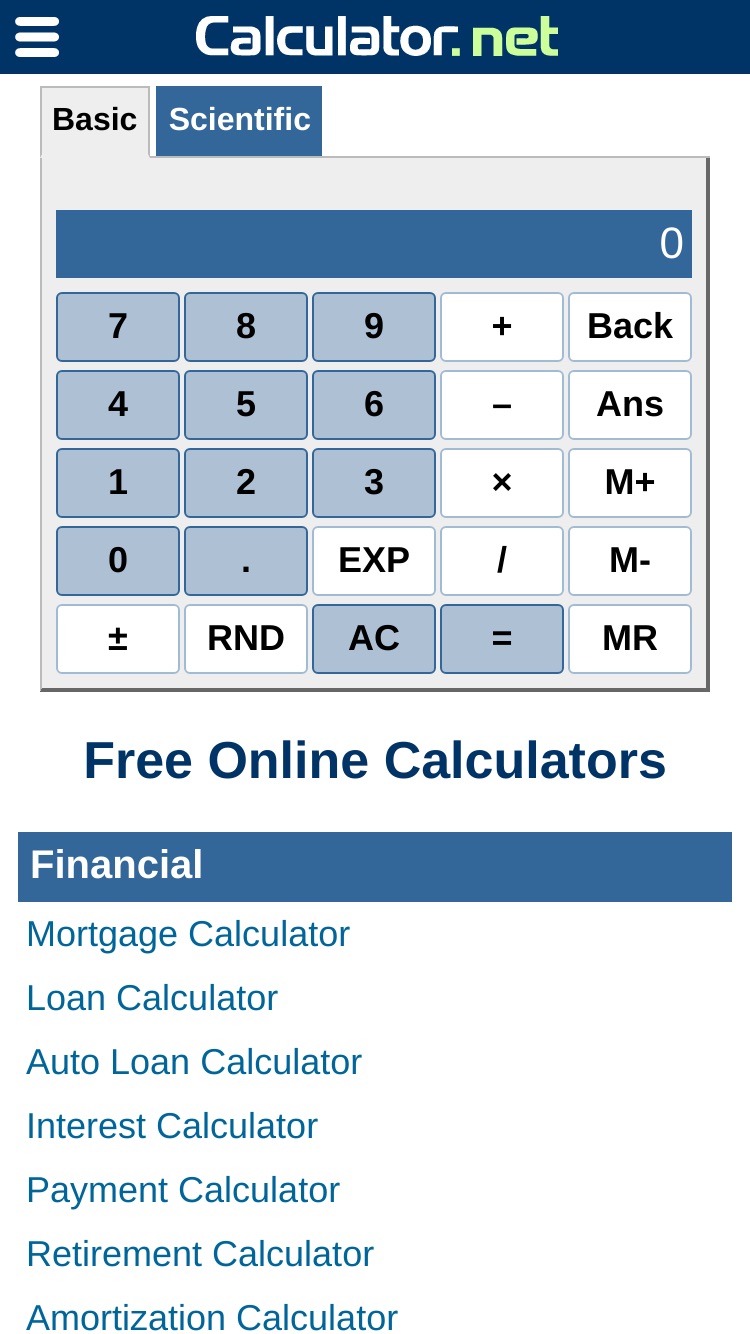Tap the multiplication key
The image size is (750, 1334).
pyautogui.click(x=502, y=483)
